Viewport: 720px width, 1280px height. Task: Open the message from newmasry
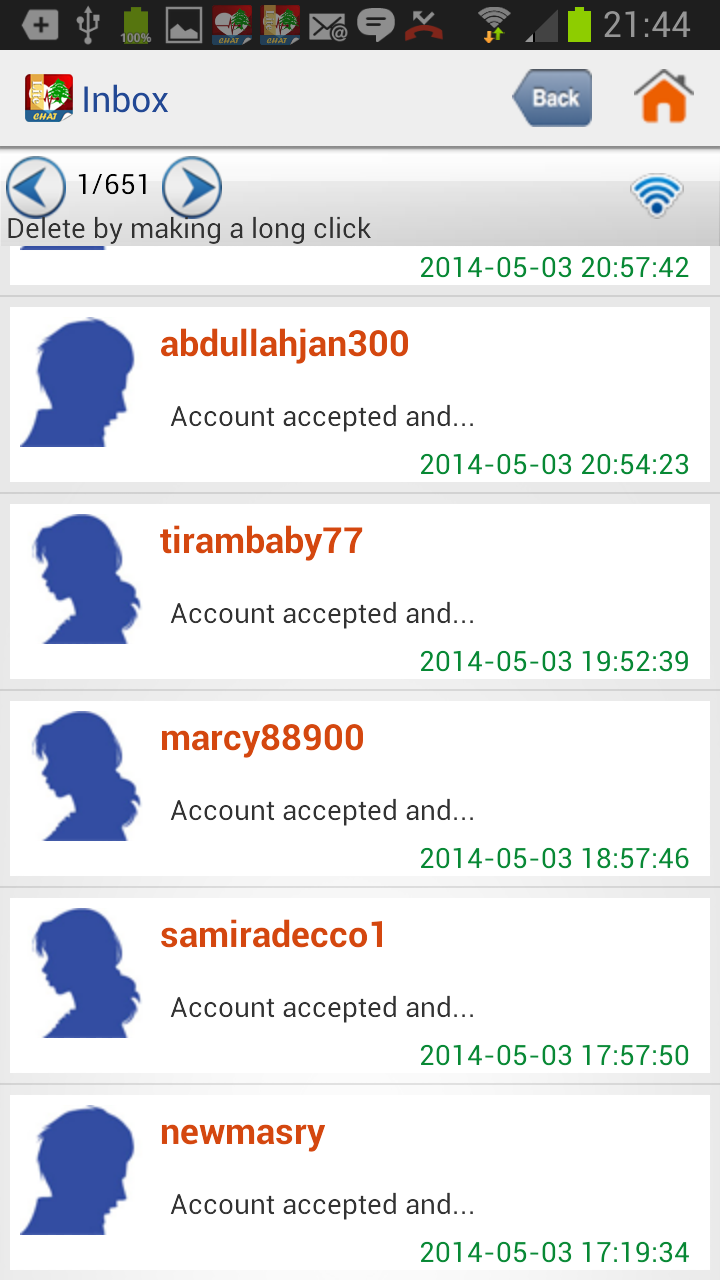(360, 1182)
